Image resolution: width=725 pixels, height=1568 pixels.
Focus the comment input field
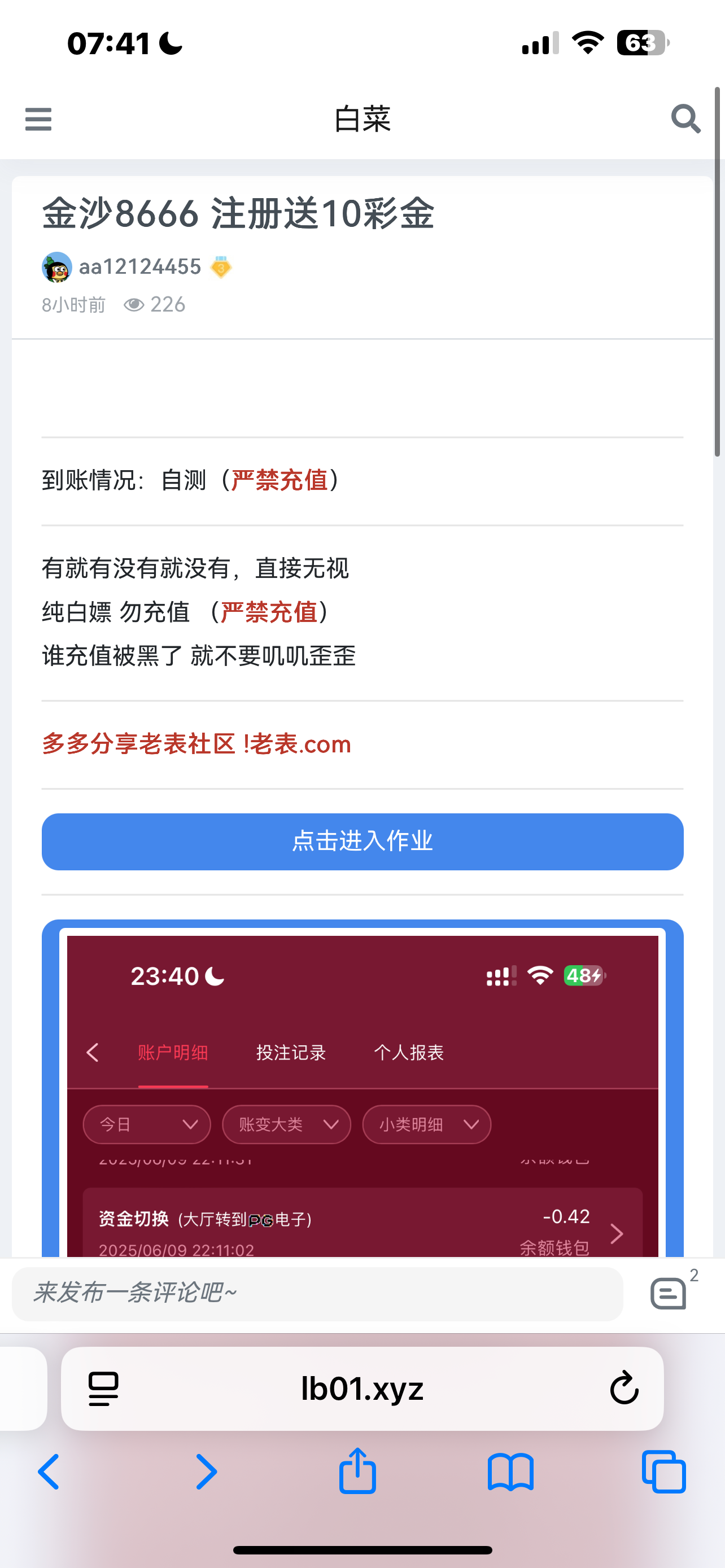pyautogui.click(x=317, y=1293)
